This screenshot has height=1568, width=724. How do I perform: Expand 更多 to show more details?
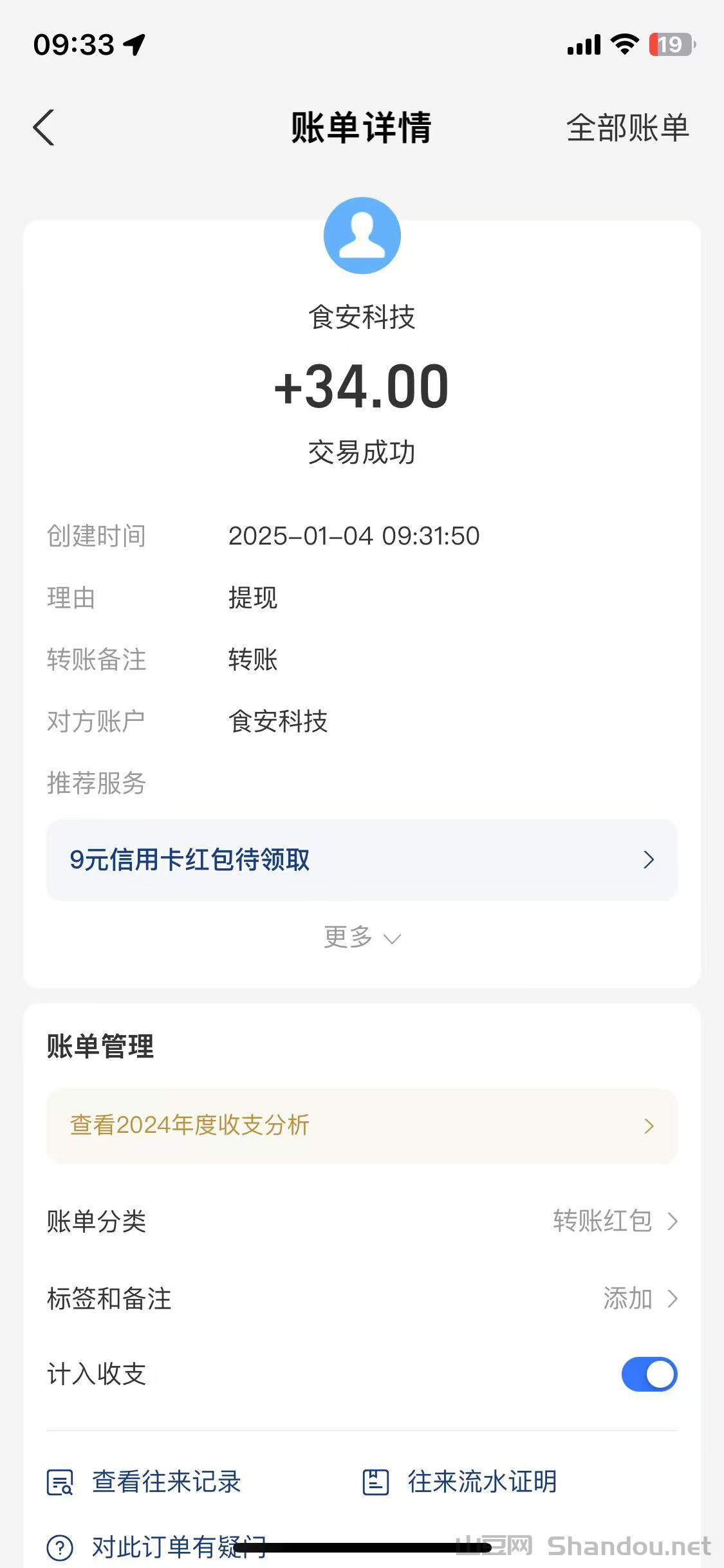[x=362, y=937]
